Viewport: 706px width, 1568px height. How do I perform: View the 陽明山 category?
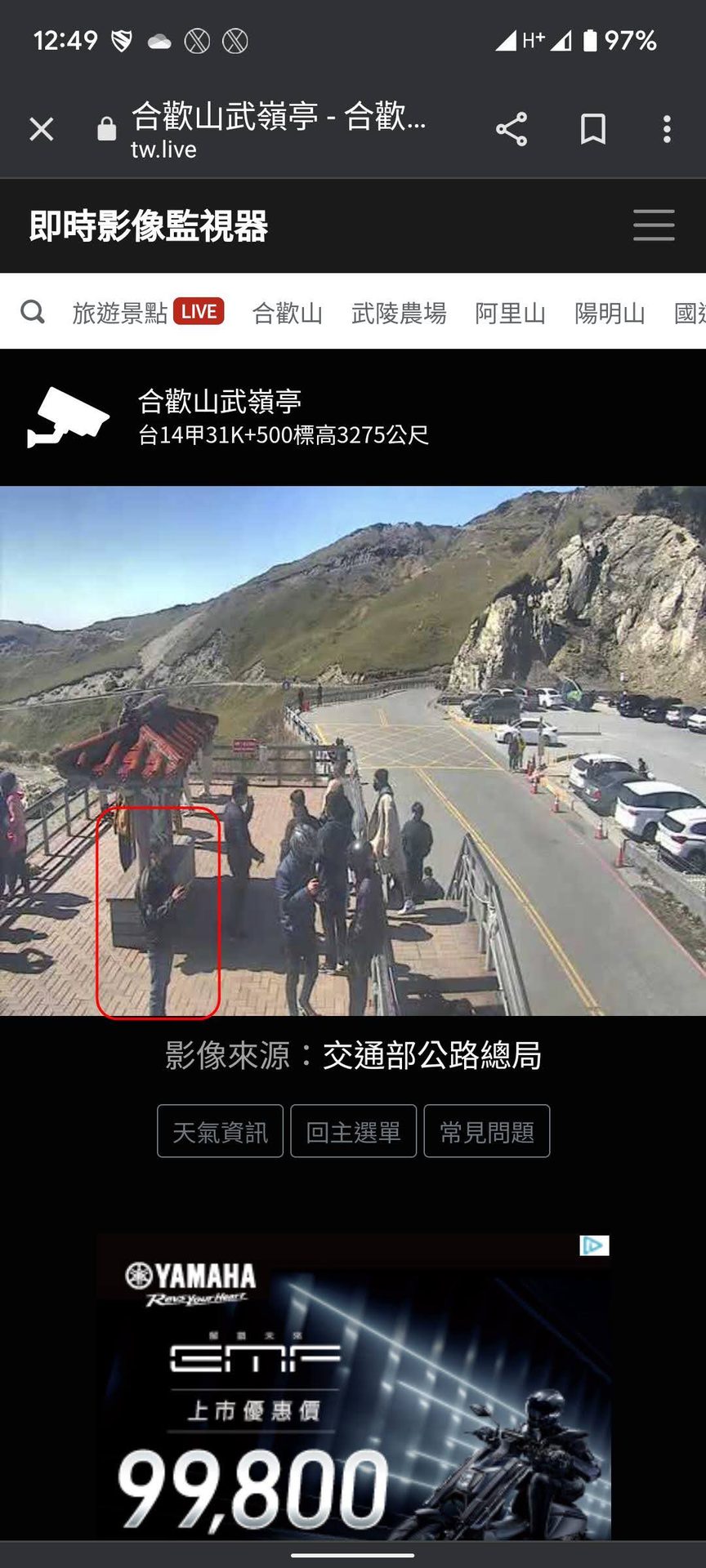coord(610,313)
